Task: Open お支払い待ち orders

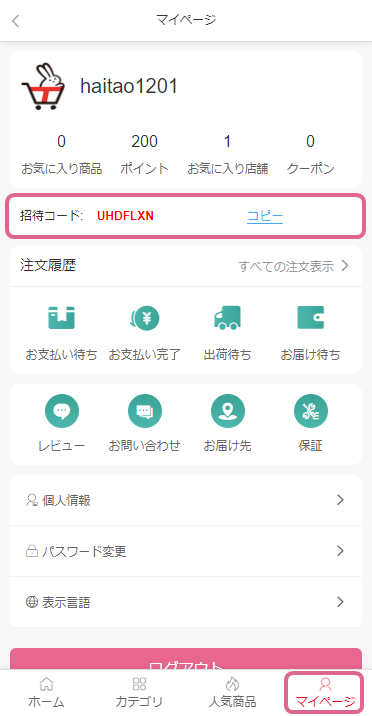Action: pyautogui.click(x=62, y=333)
